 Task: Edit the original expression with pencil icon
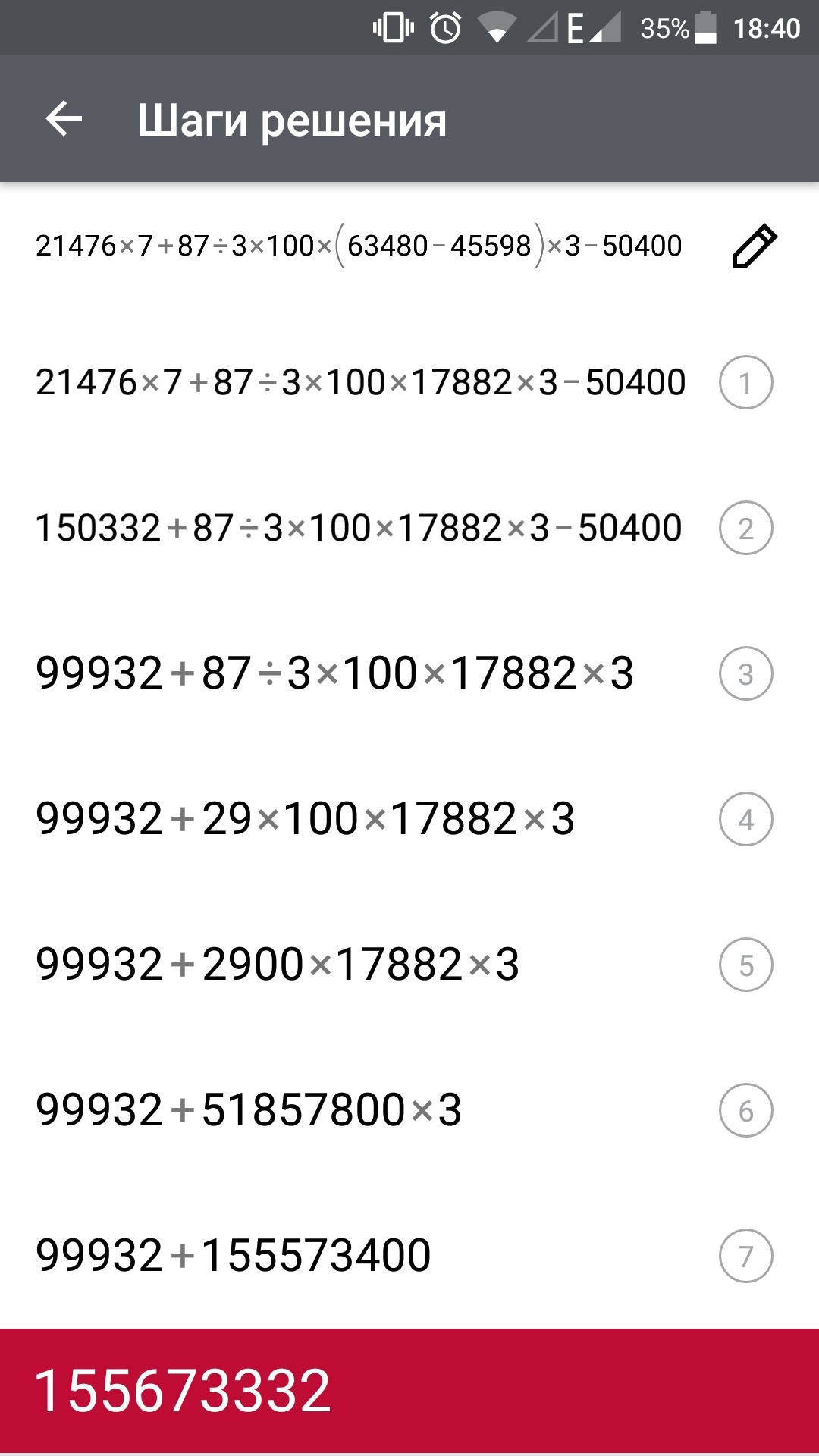pos(754,246)
